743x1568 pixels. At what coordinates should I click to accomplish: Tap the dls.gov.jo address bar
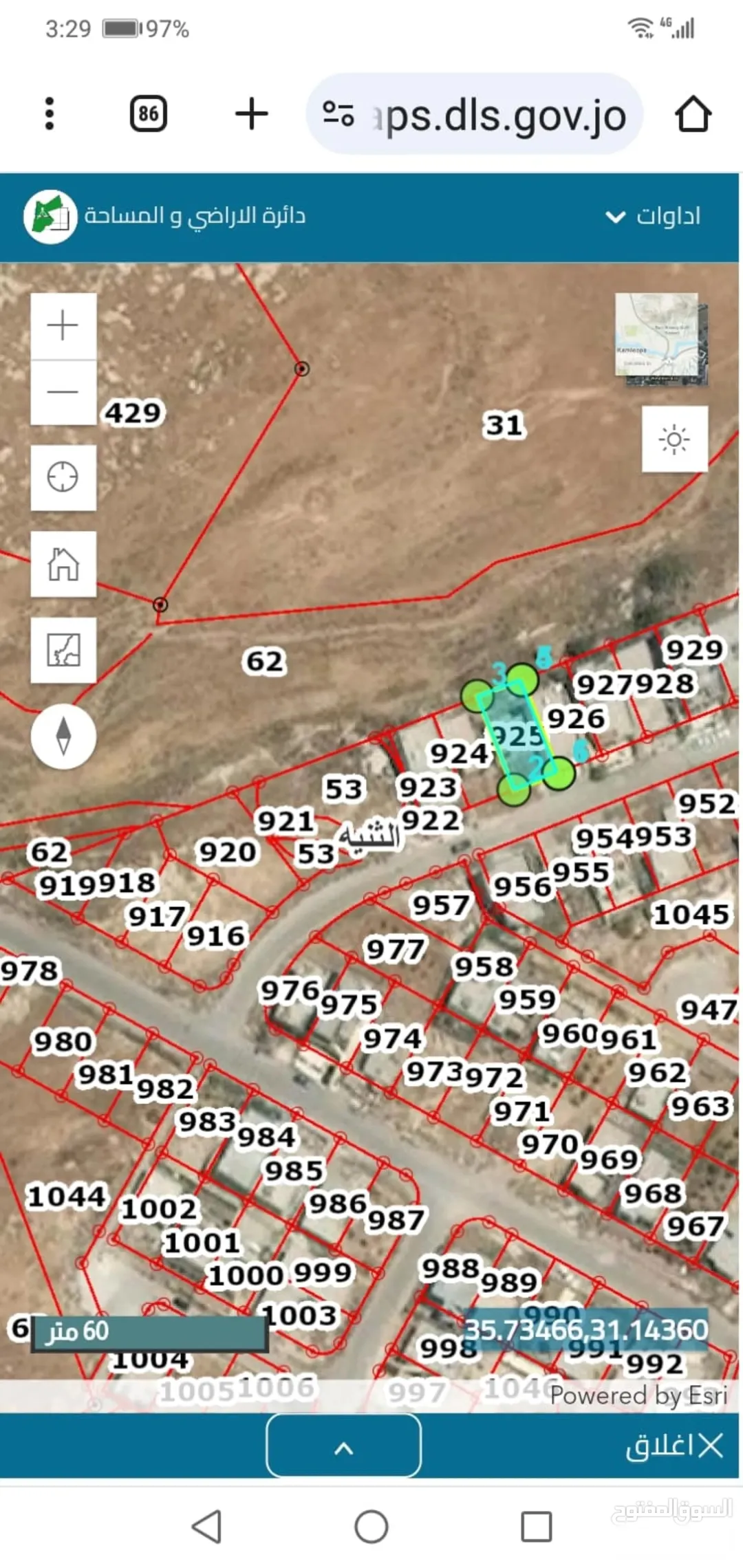click(475, 113)
